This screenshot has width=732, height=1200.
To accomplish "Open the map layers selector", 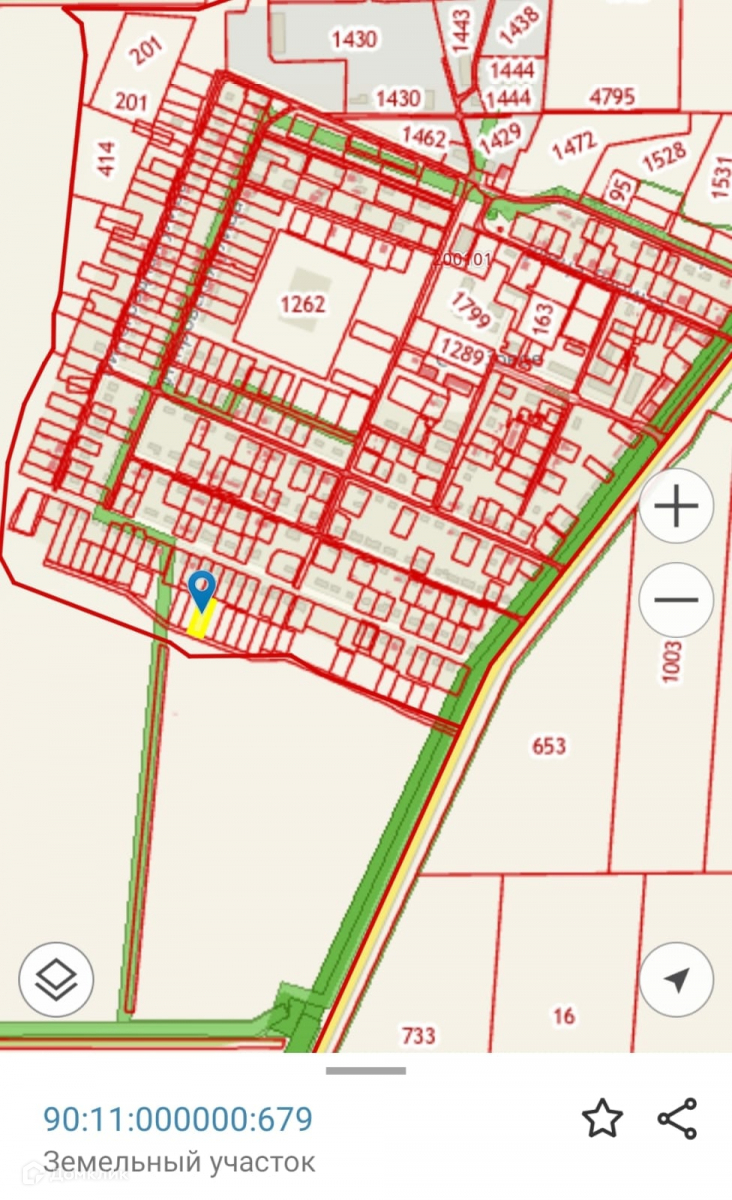I will point(56,980).
